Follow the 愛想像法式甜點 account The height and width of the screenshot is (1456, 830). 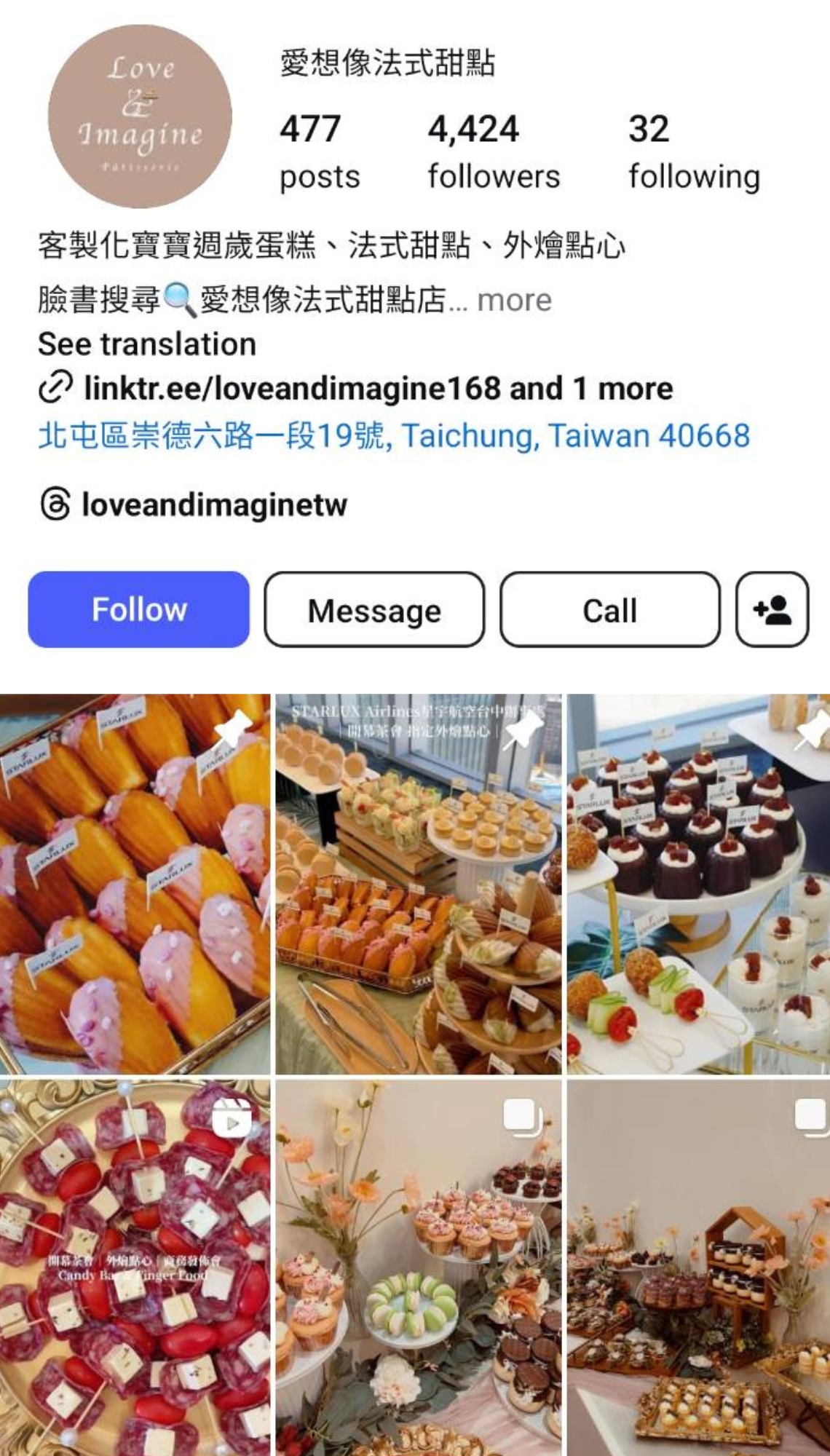(x=138, y=609)
